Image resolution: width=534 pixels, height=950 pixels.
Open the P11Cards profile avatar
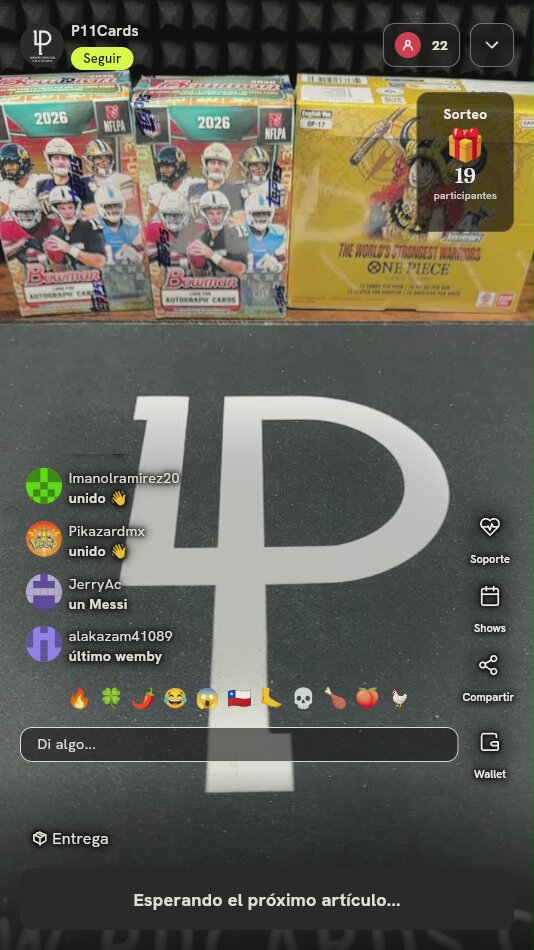[42, 45]
